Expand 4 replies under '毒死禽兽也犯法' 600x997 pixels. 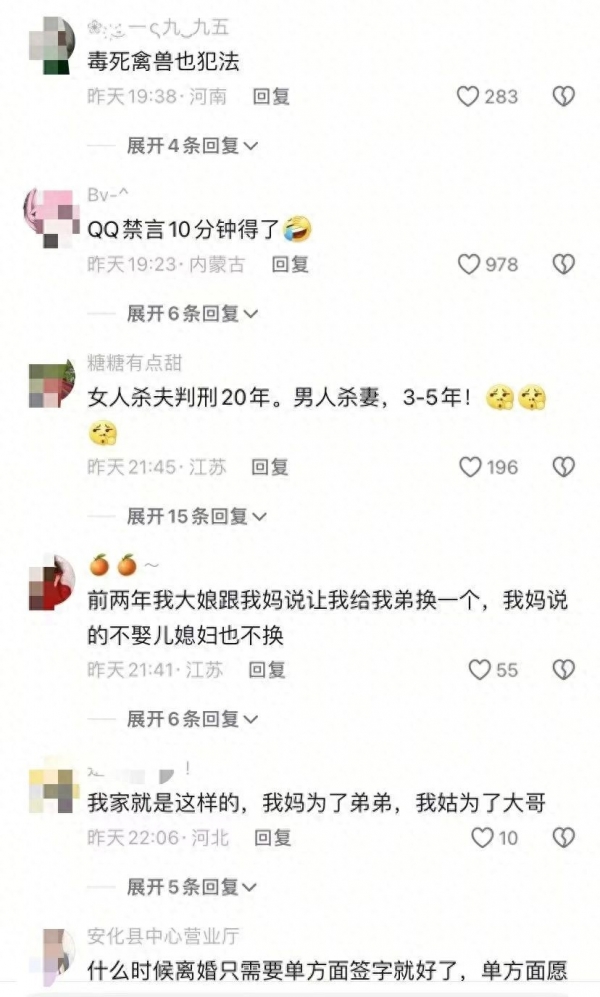[x=192, y=145]
